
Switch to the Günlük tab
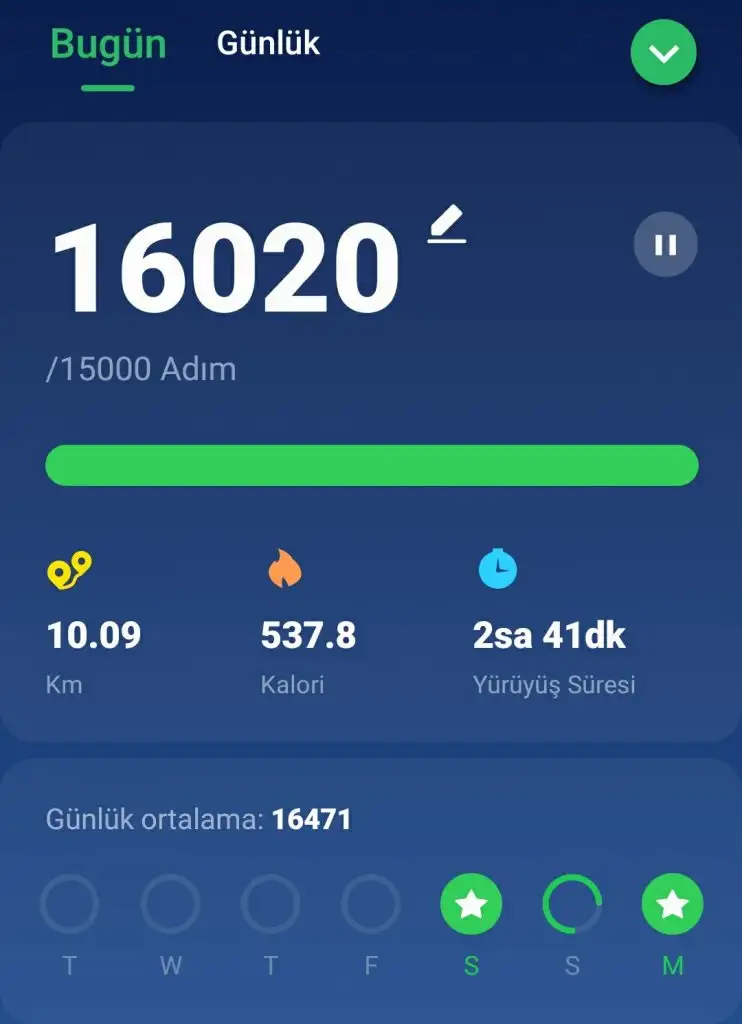[x=268, y=43]
